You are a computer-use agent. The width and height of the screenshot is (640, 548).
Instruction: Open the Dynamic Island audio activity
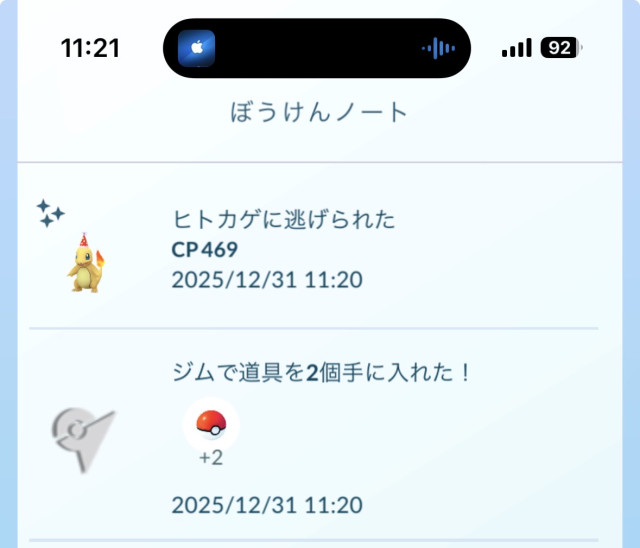pos(316,48)
